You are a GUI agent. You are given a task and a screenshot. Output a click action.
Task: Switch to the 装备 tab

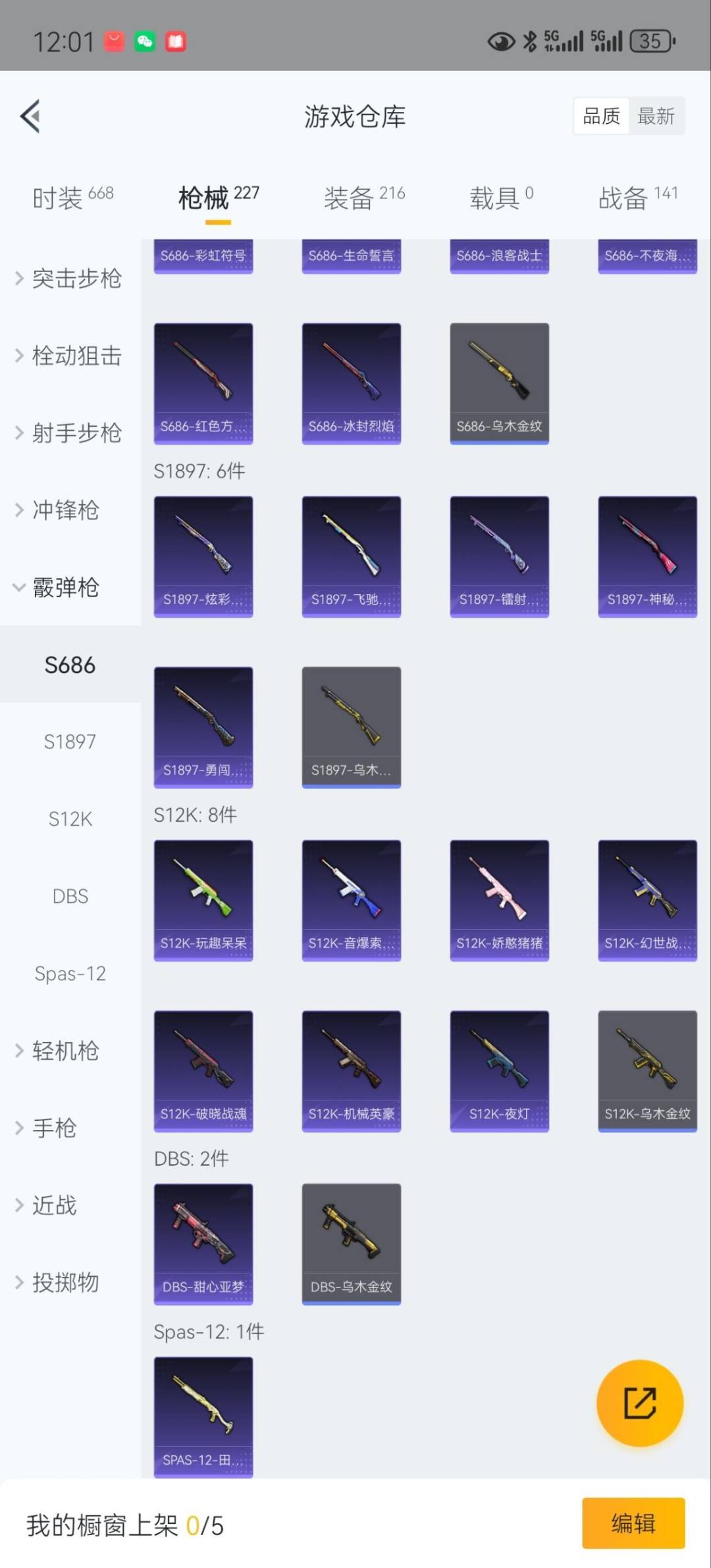pyautogui.click(x=364, y=196)
